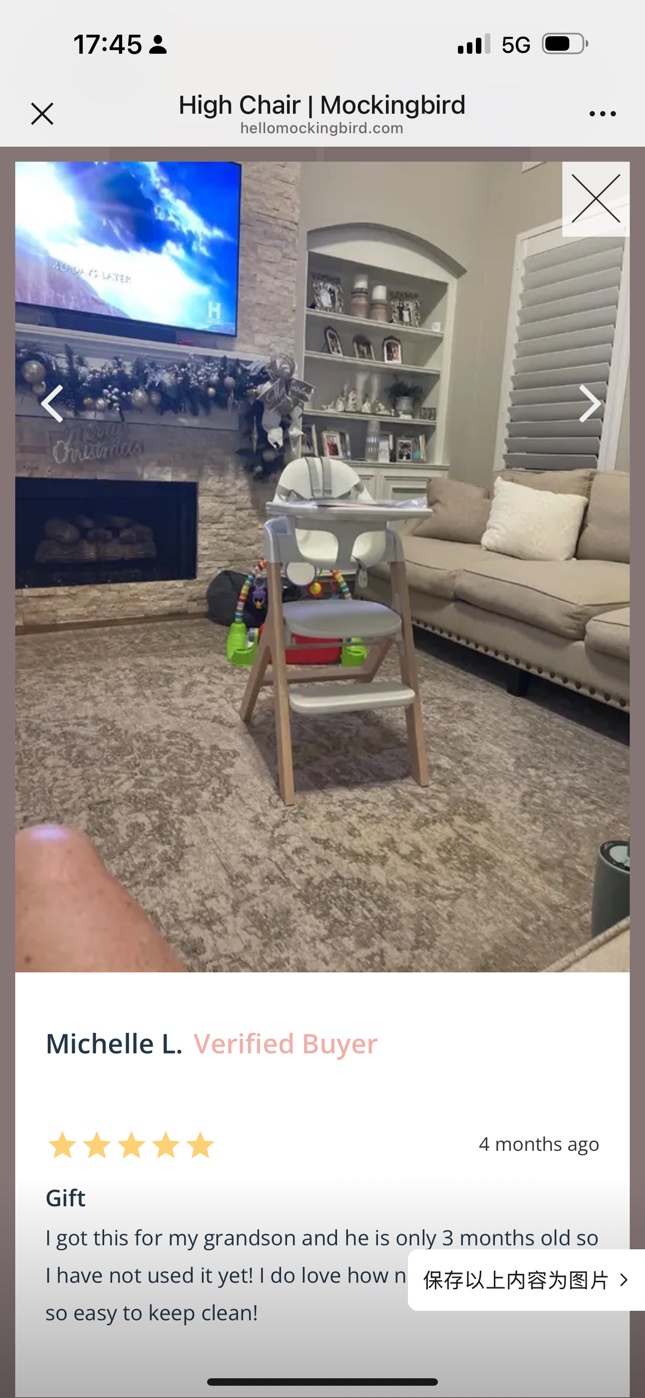
Task: Open the three-dot overflow menu
Action: click(602, 114)
